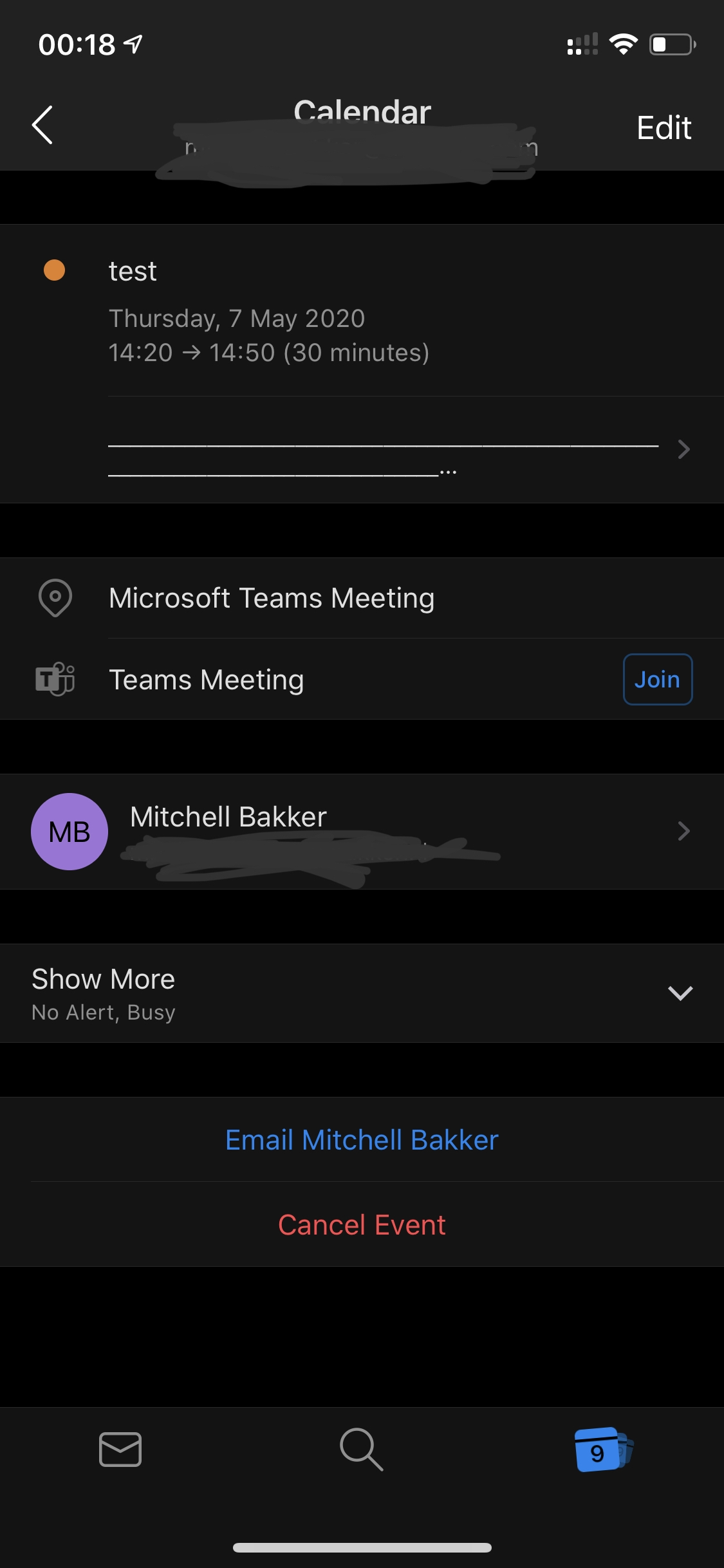Tap Edit to modify the event
This screenshot has height=1568, width=724.
(x=664, y=127)
